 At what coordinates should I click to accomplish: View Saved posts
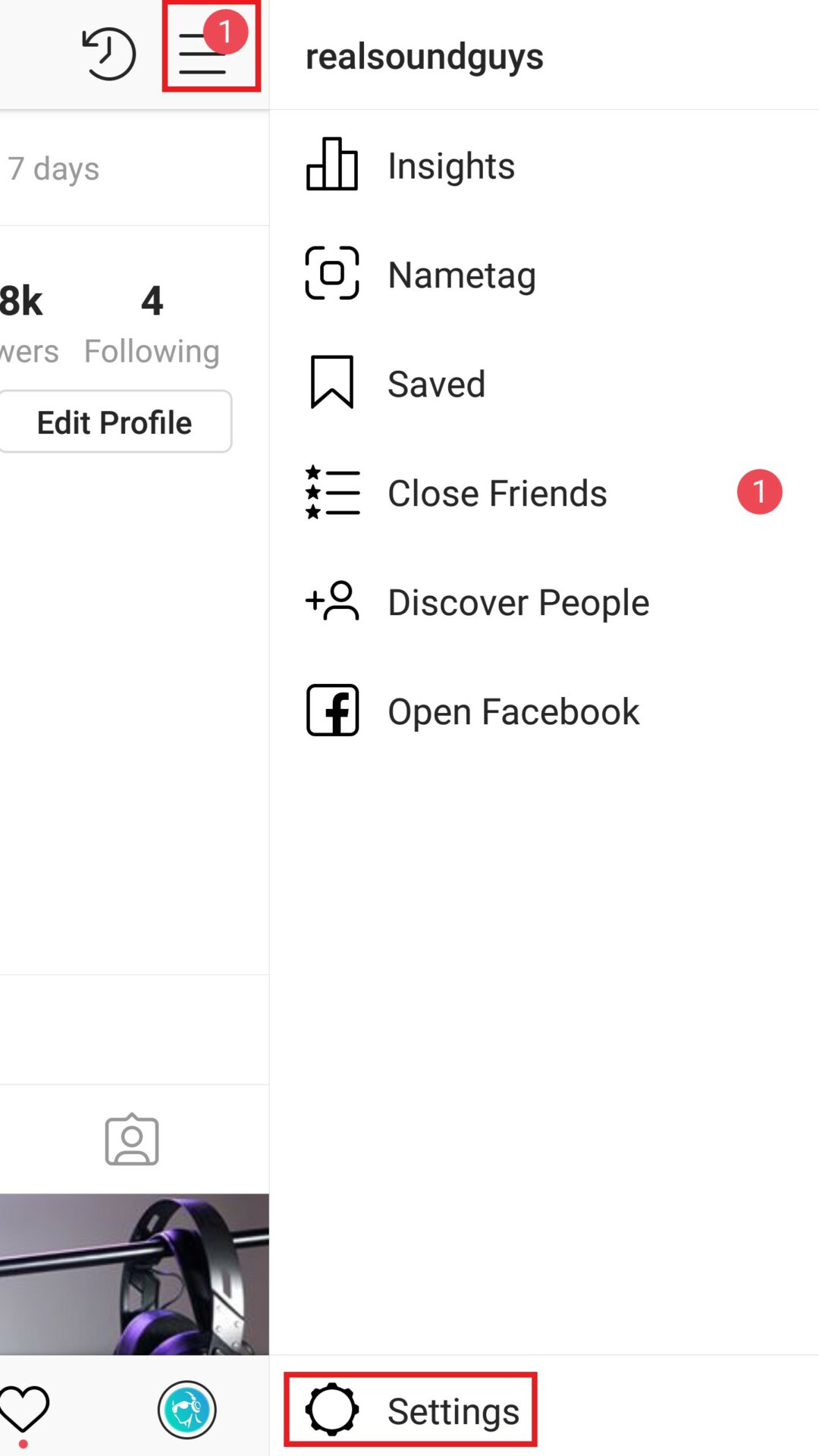[436, 384]
